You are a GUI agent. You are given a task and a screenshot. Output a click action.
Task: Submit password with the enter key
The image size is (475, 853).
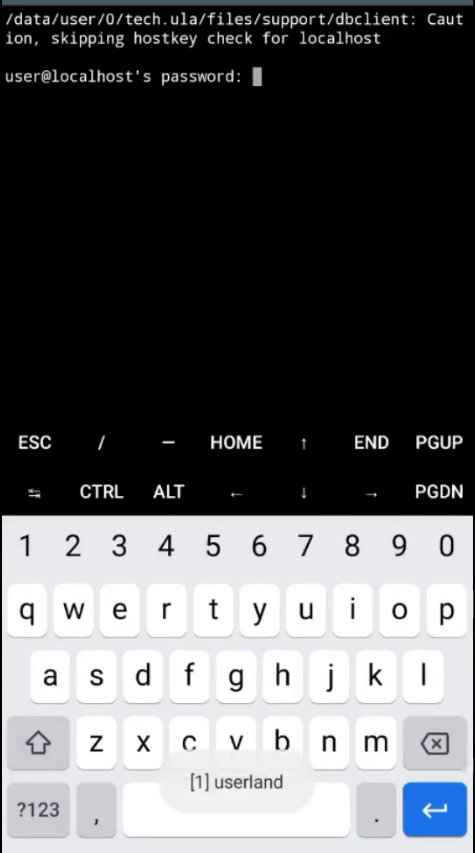click(435, 809)
